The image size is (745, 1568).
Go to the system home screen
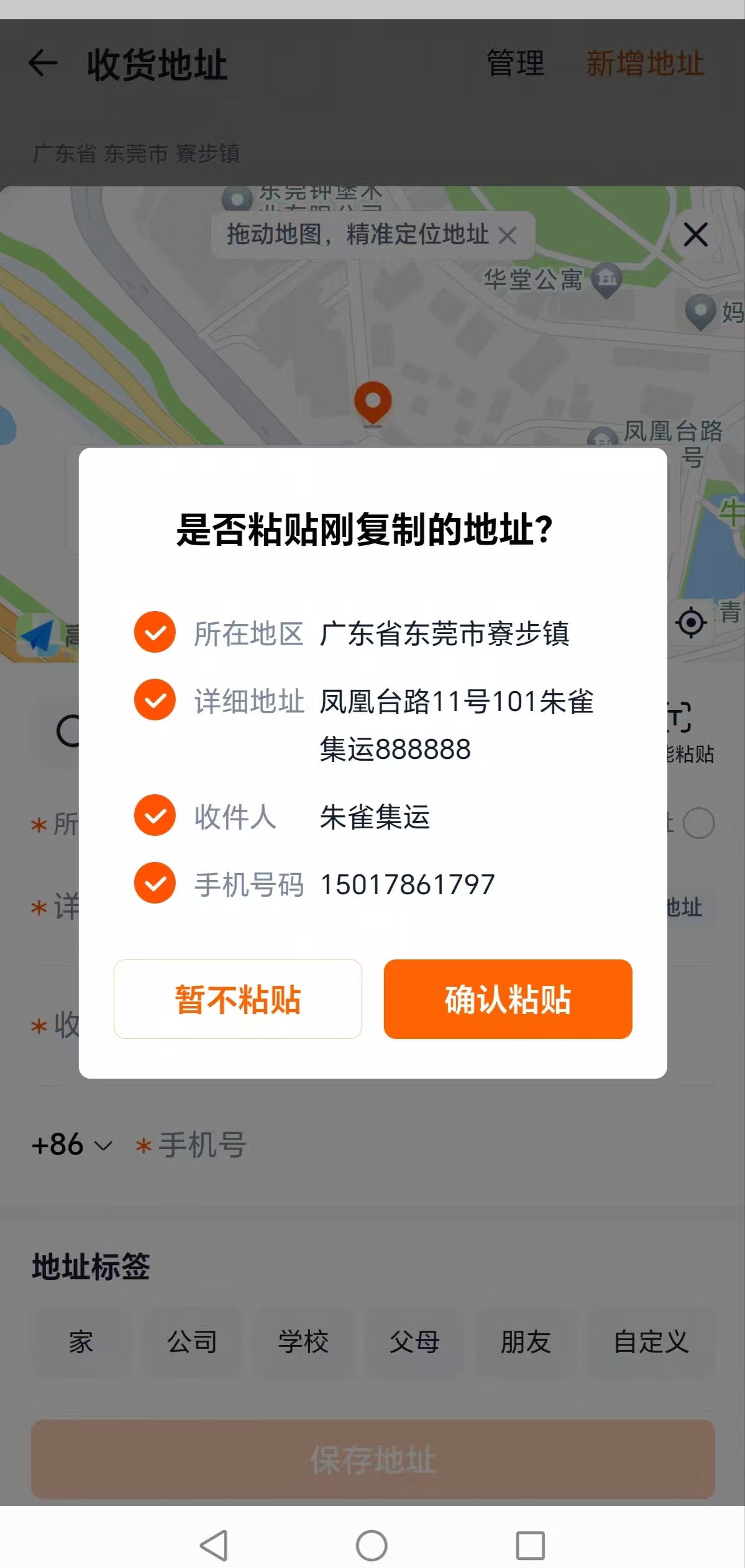coord(372,1545)
